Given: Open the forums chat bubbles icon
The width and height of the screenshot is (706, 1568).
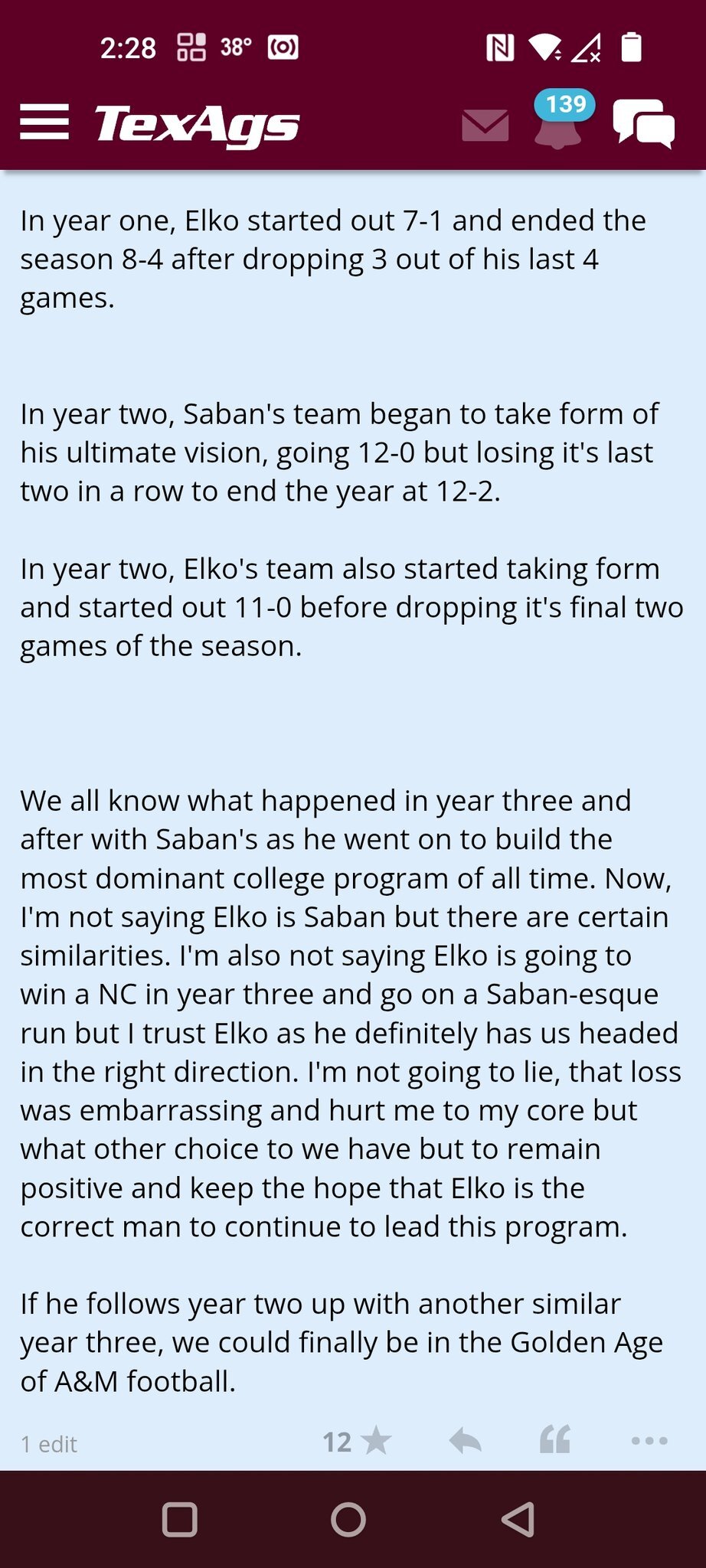Looking at the screenshot, I should pos(643,122).
